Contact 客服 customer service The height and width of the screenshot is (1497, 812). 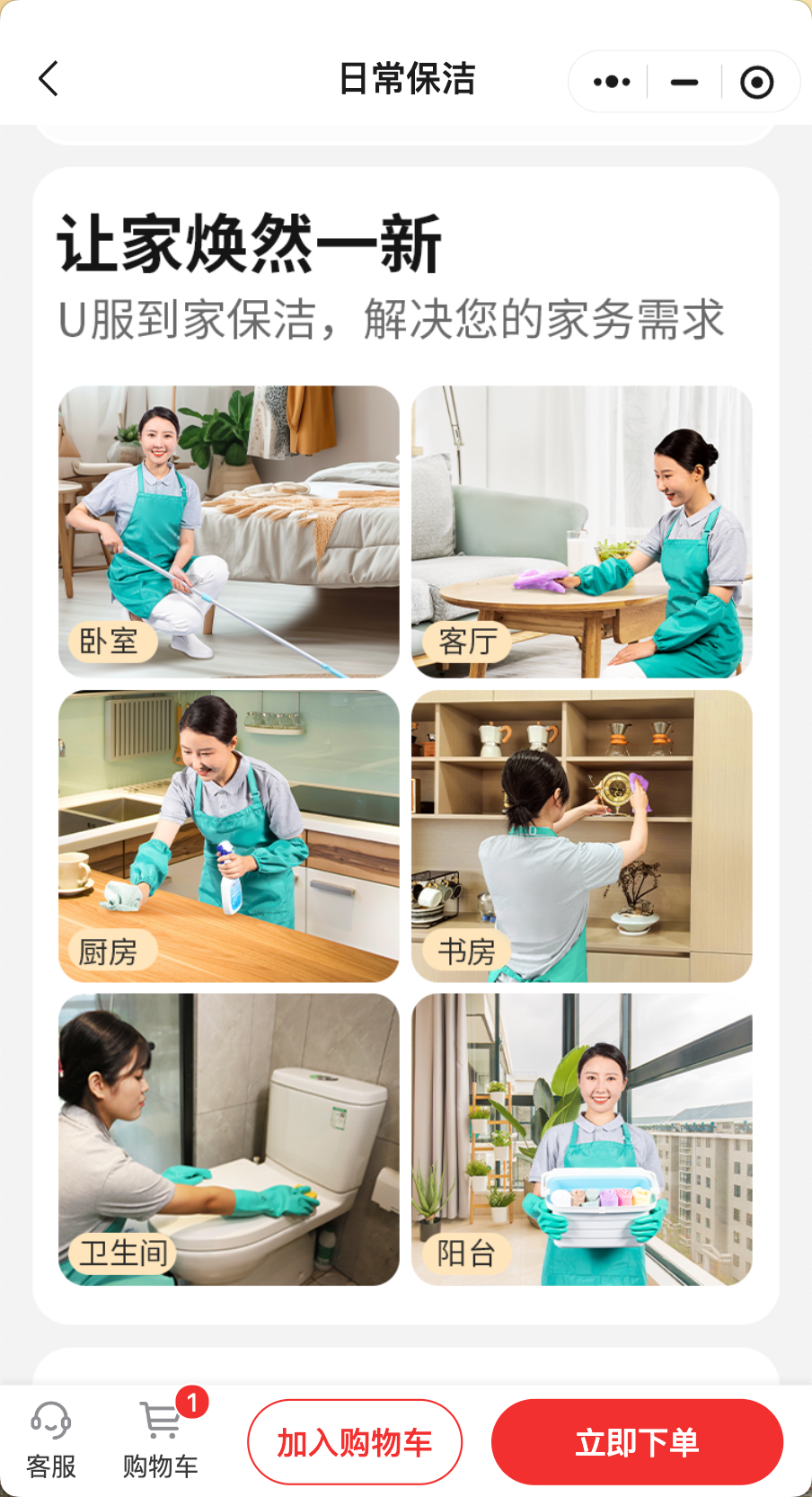coord(50,1440)
